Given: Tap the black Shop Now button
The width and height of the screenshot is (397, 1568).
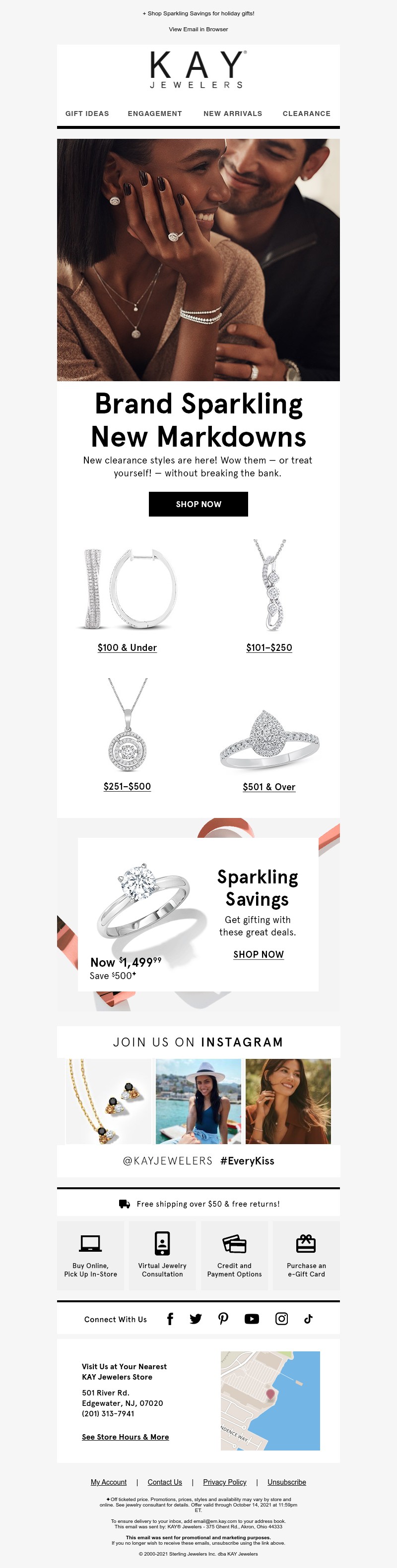Looking at the screenshot, I should pos(198,504).
